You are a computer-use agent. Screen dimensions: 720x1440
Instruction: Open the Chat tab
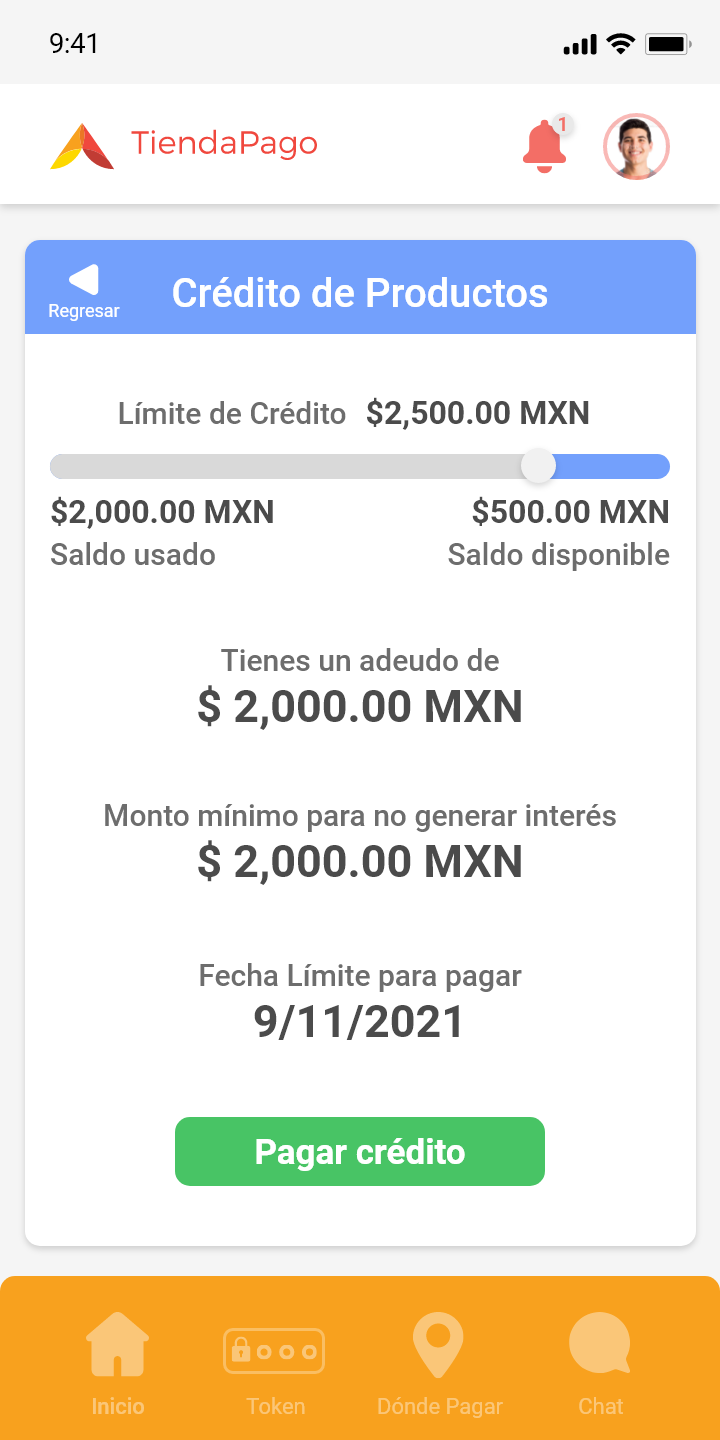tap(600, 1364)
